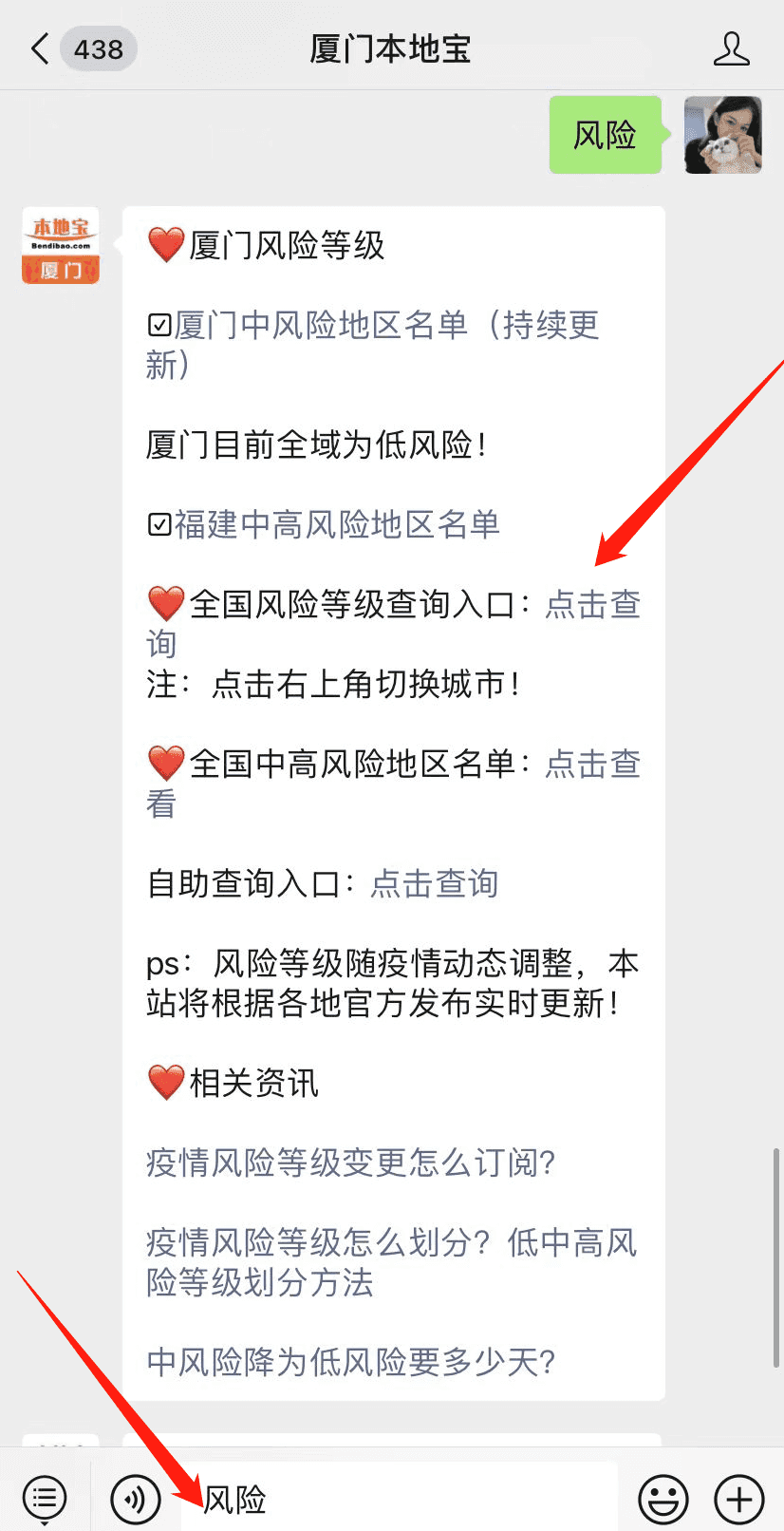The image size is (784, 1531).
Task: Open the 本地宝 account avatar
Action: (x=61, y=246)
